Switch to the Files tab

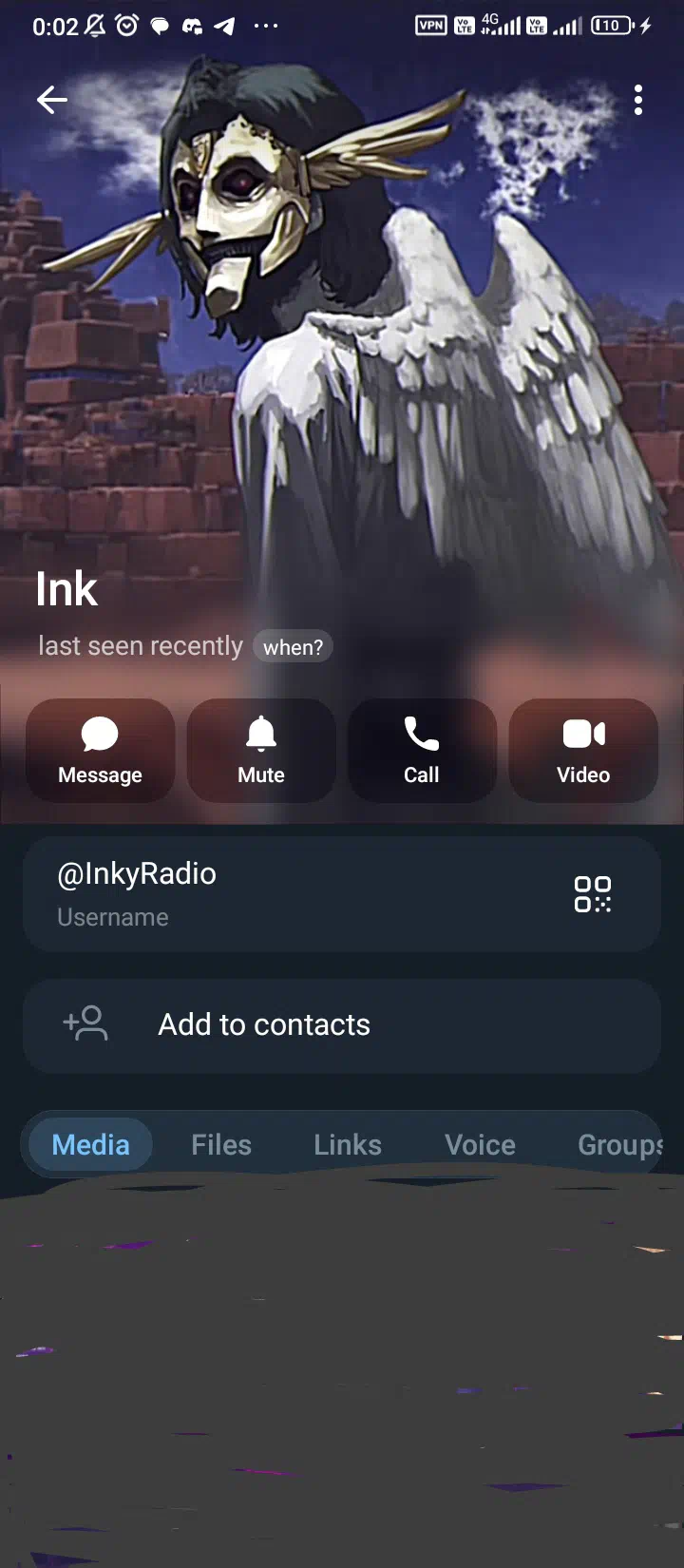pos(221,1144)
